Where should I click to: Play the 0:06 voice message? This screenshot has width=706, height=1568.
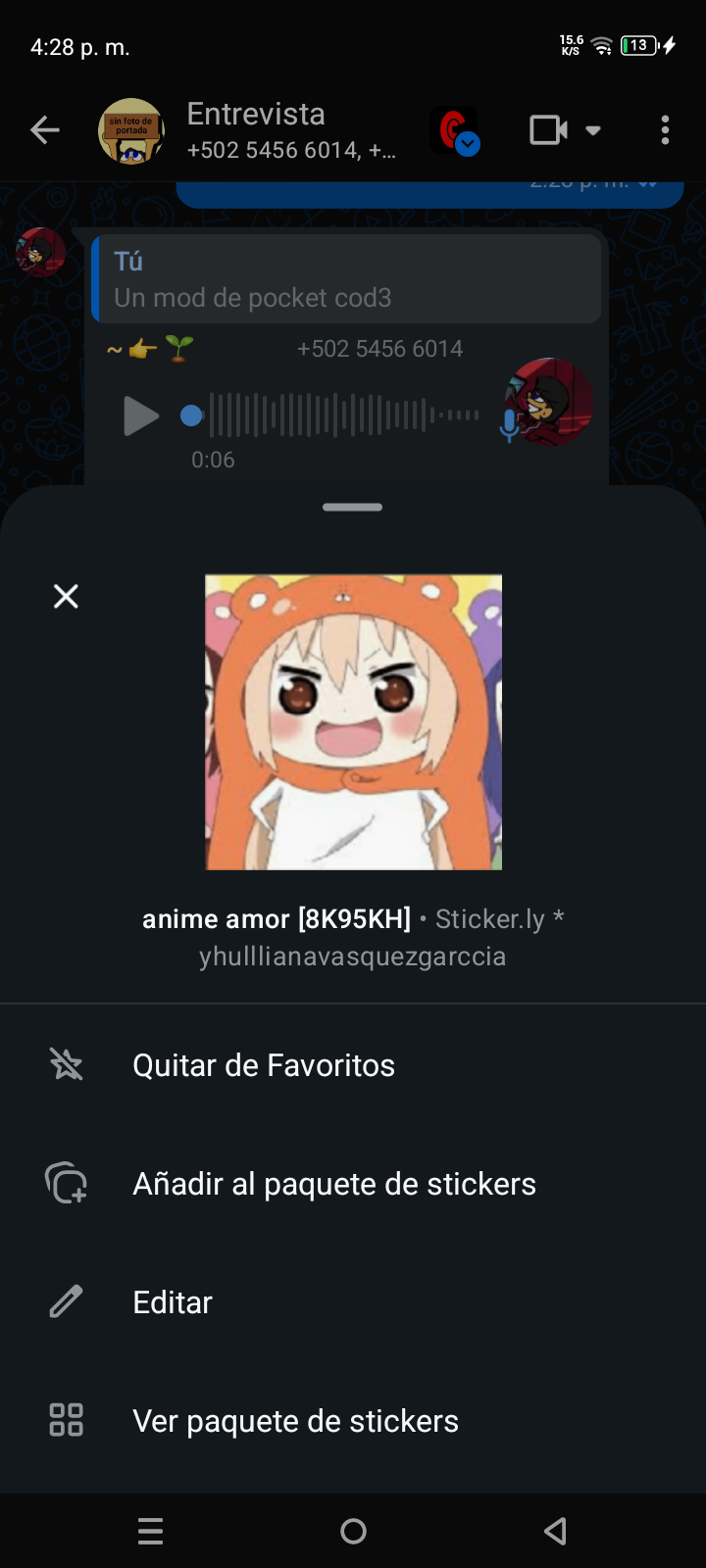[x=140, y=416]
